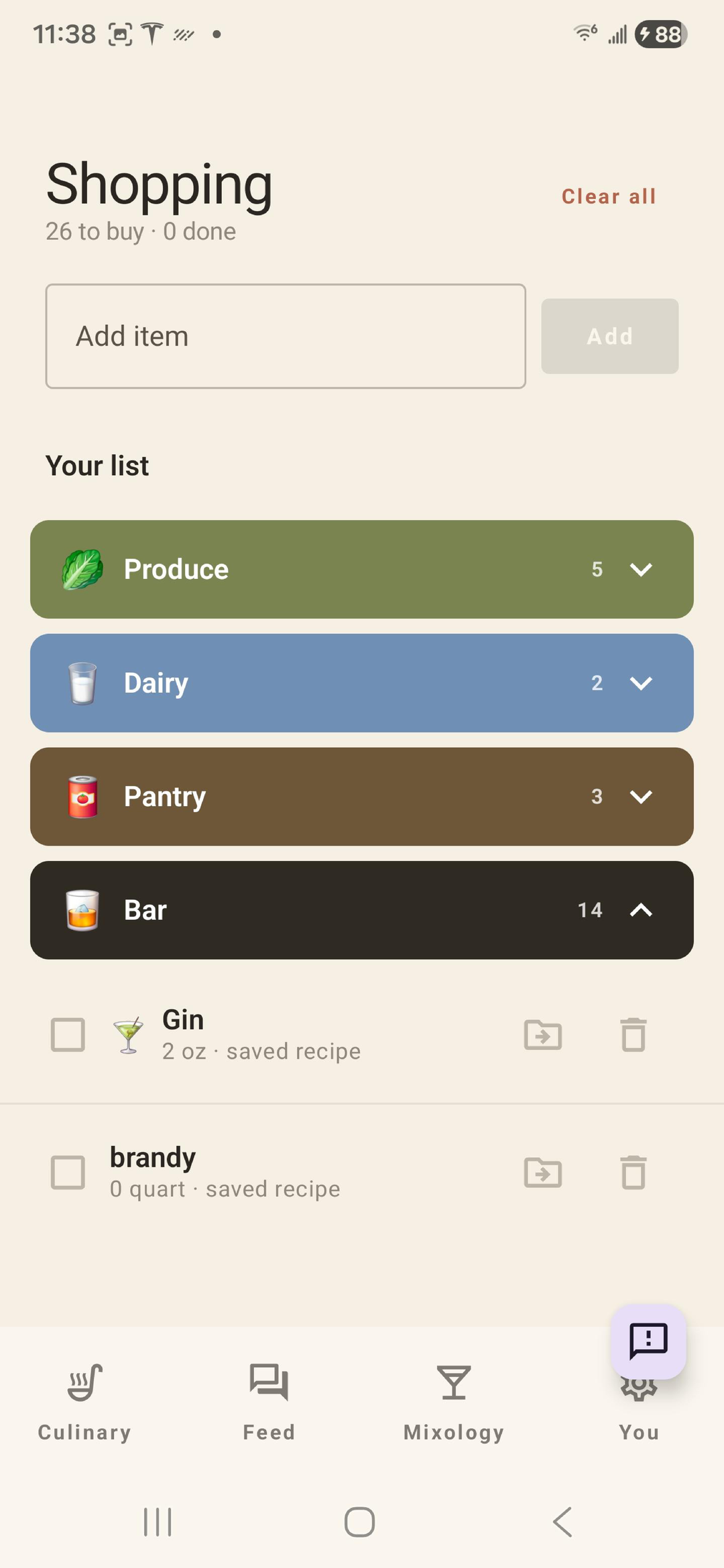Mark brandy as done
724x1568 pixels.
coord(67,1173)
